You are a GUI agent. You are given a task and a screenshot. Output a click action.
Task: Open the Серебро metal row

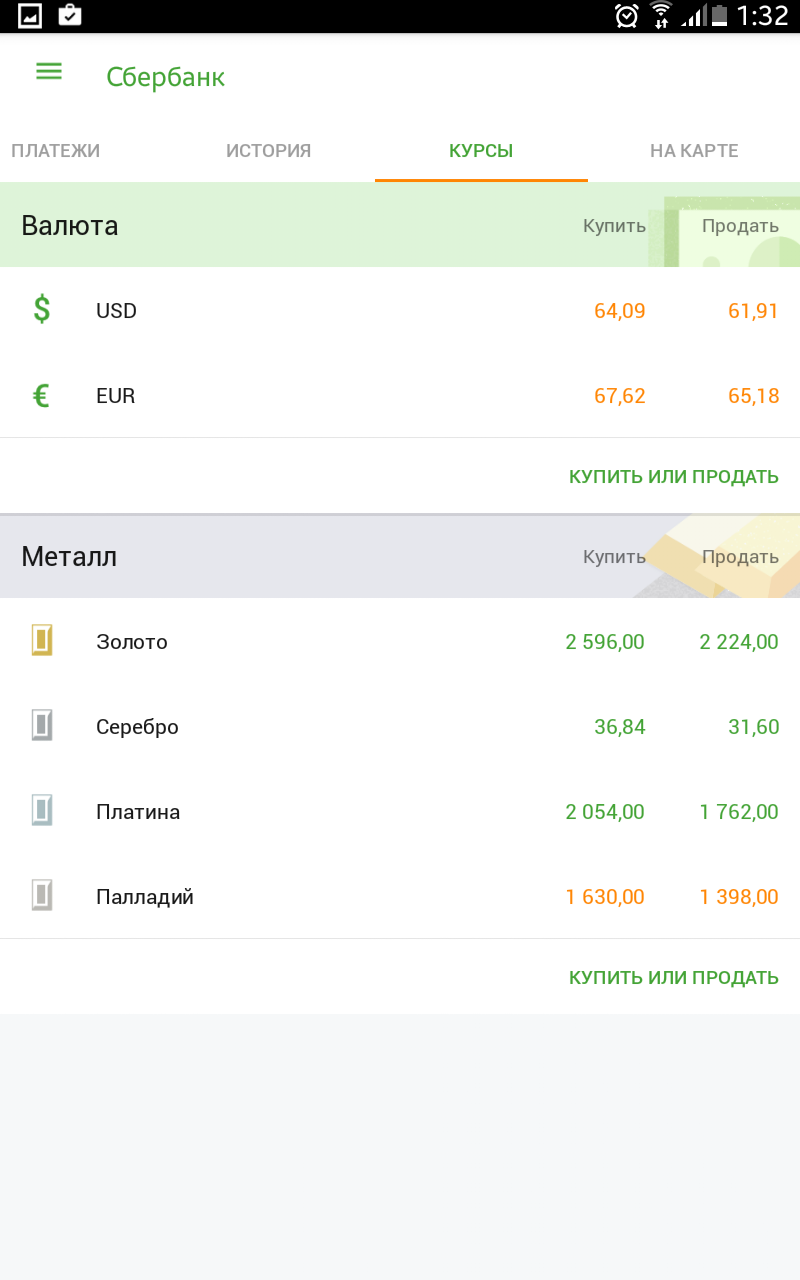tap(400, 726)
